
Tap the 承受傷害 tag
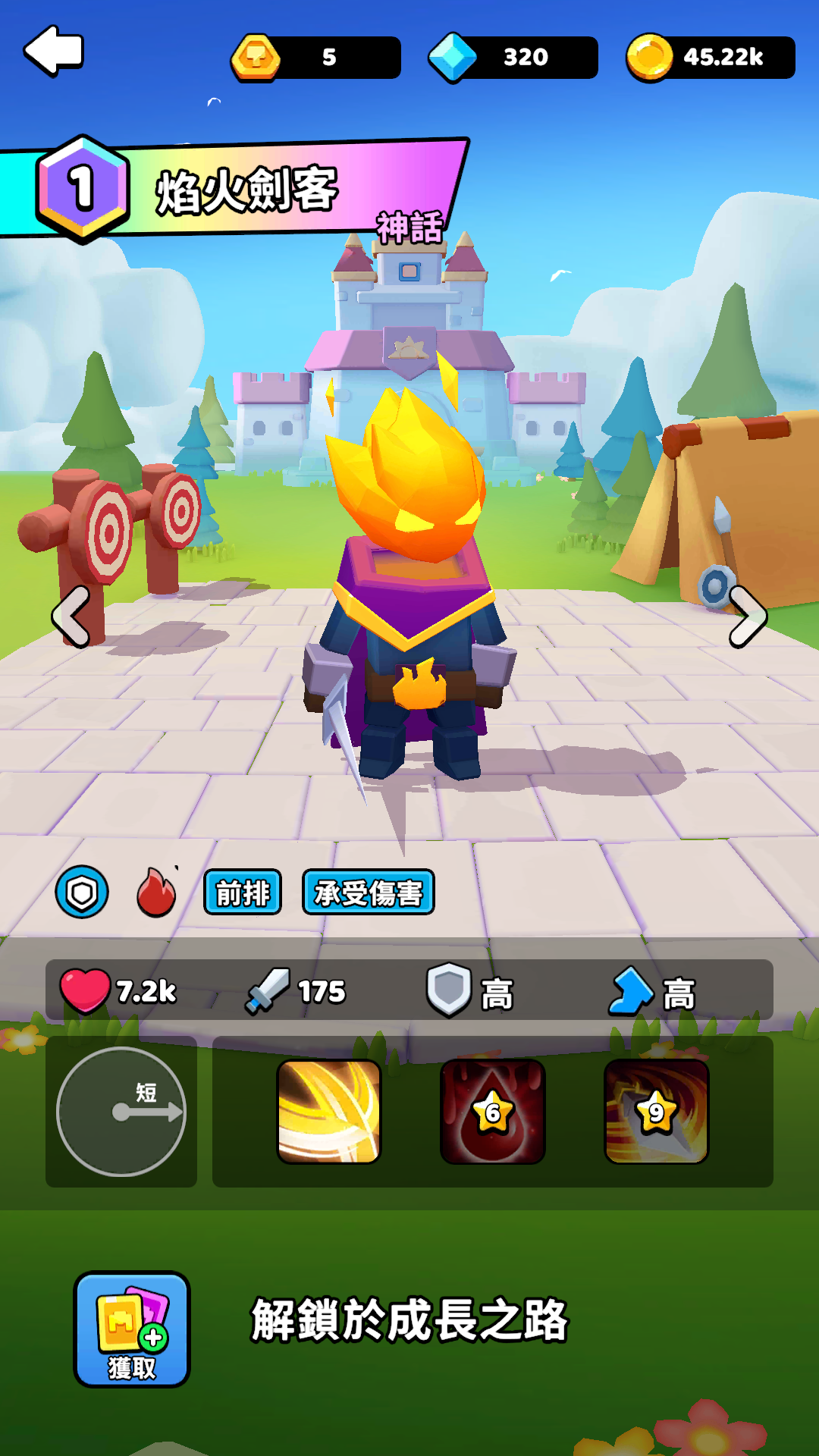[369, 893]
